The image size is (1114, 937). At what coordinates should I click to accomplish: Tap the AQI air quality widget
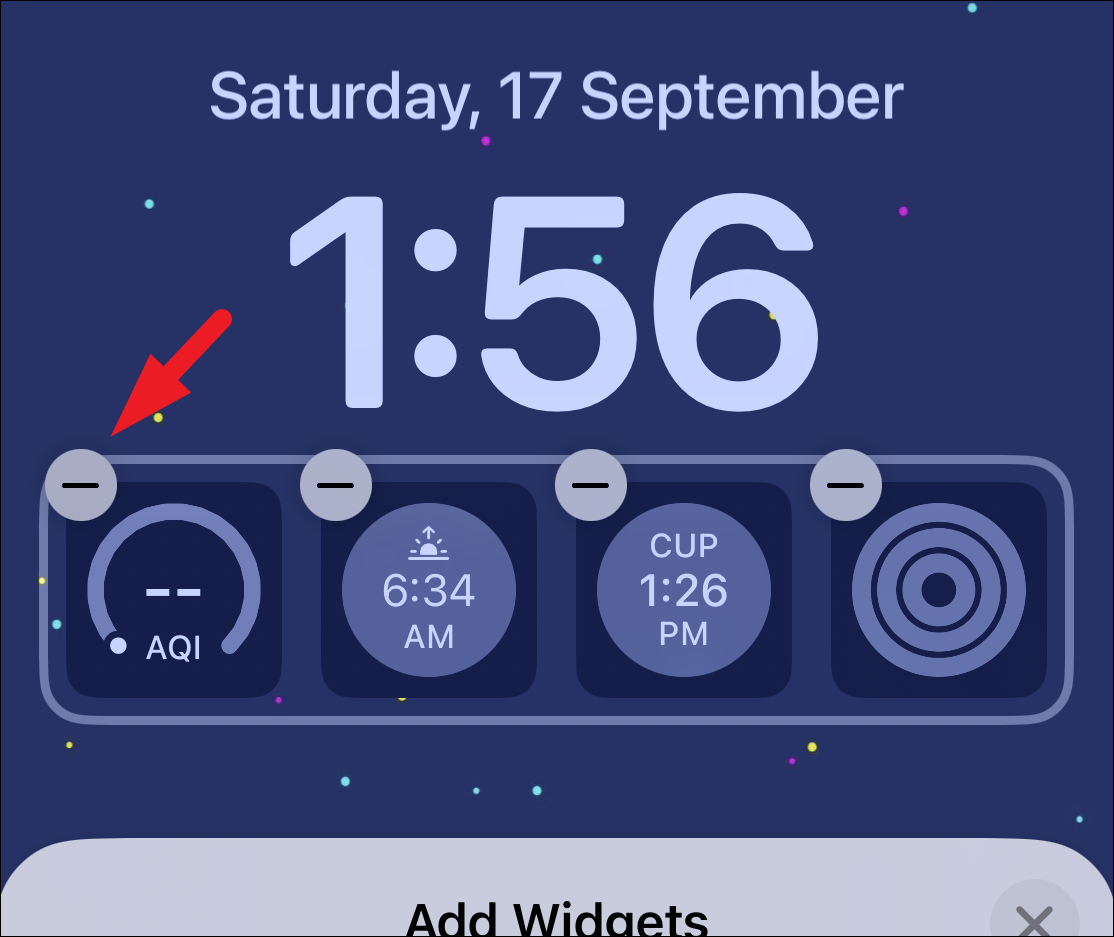pyautogui.click(x=174, y=590)
